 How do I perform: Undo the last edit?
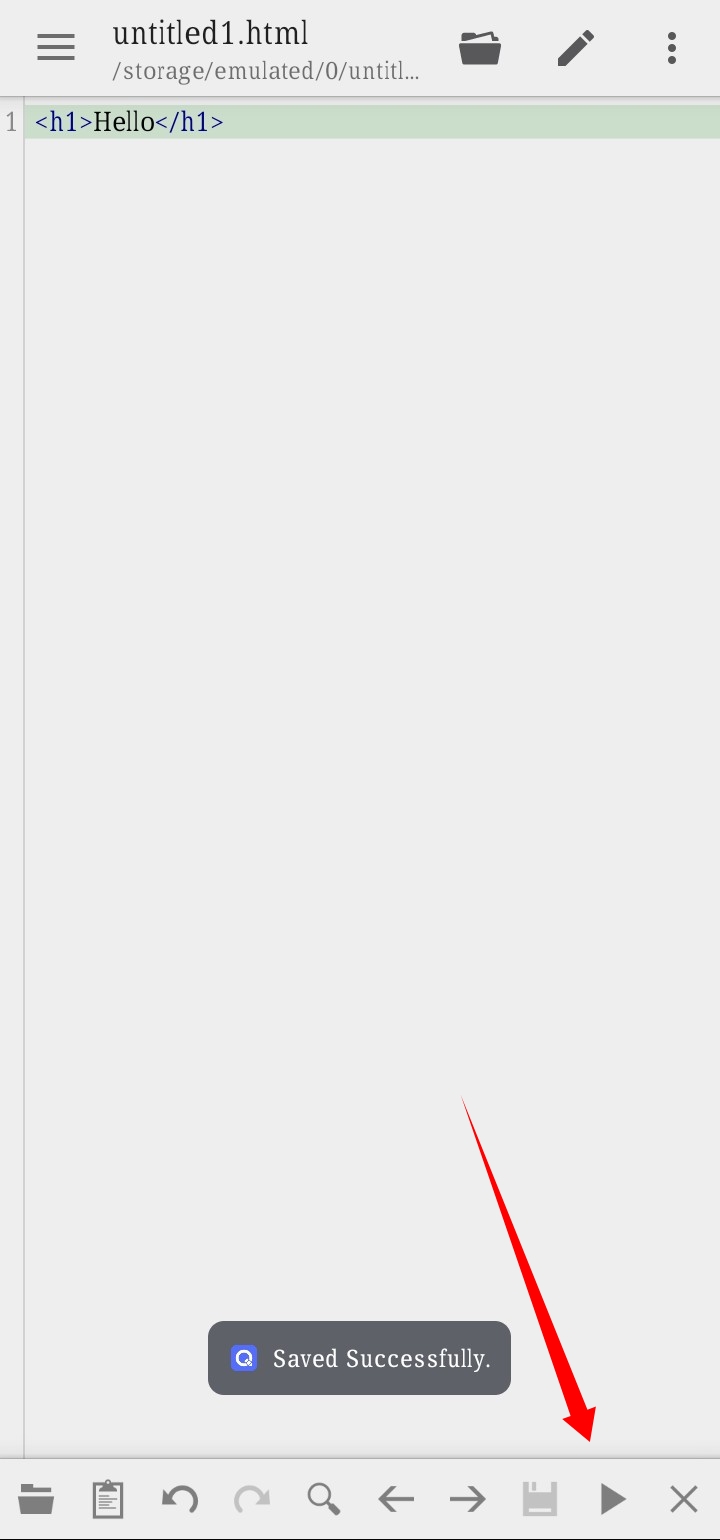[x=180, y=1499]
